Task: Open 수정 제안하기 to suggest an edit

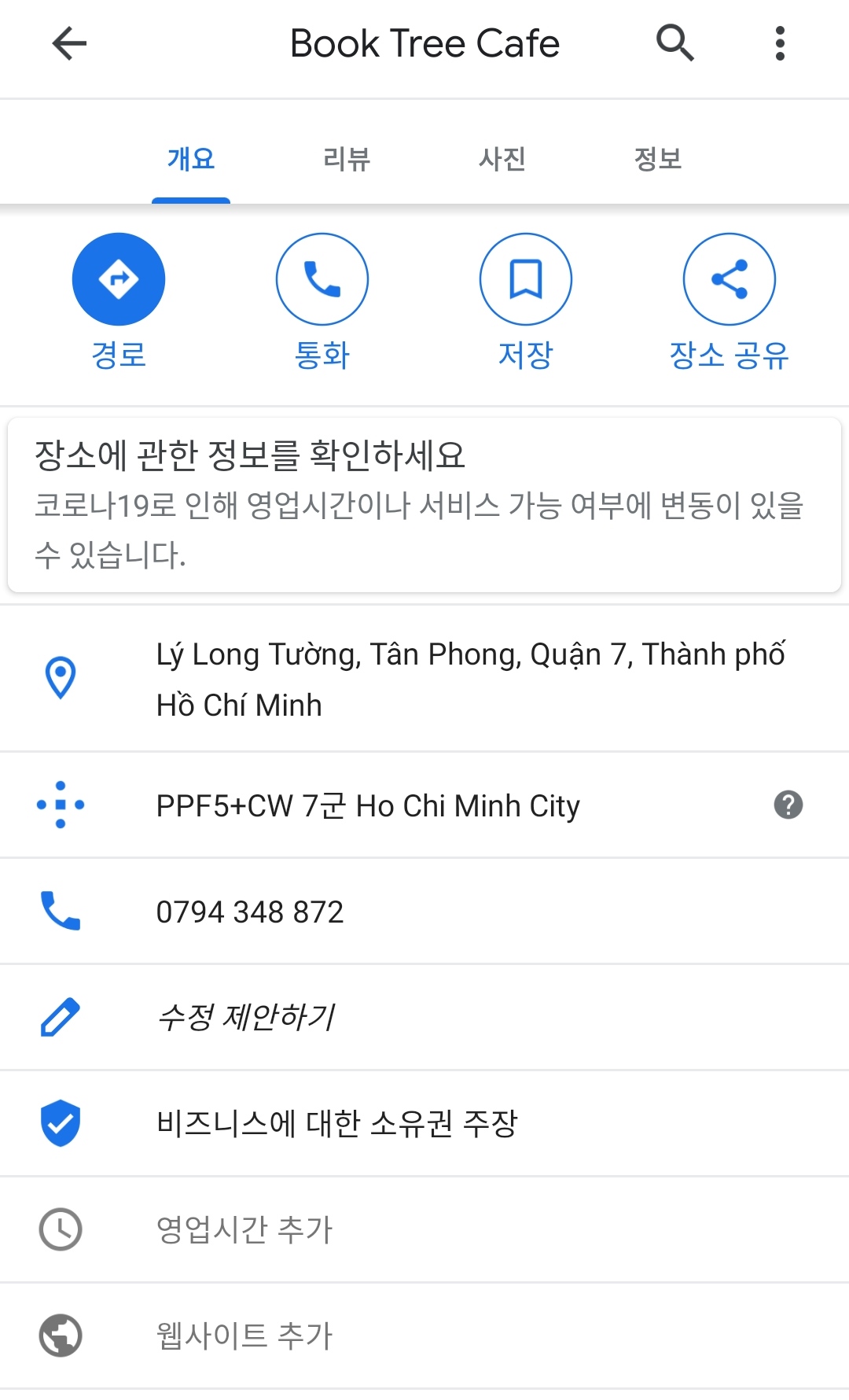Action: [424, 1018]
